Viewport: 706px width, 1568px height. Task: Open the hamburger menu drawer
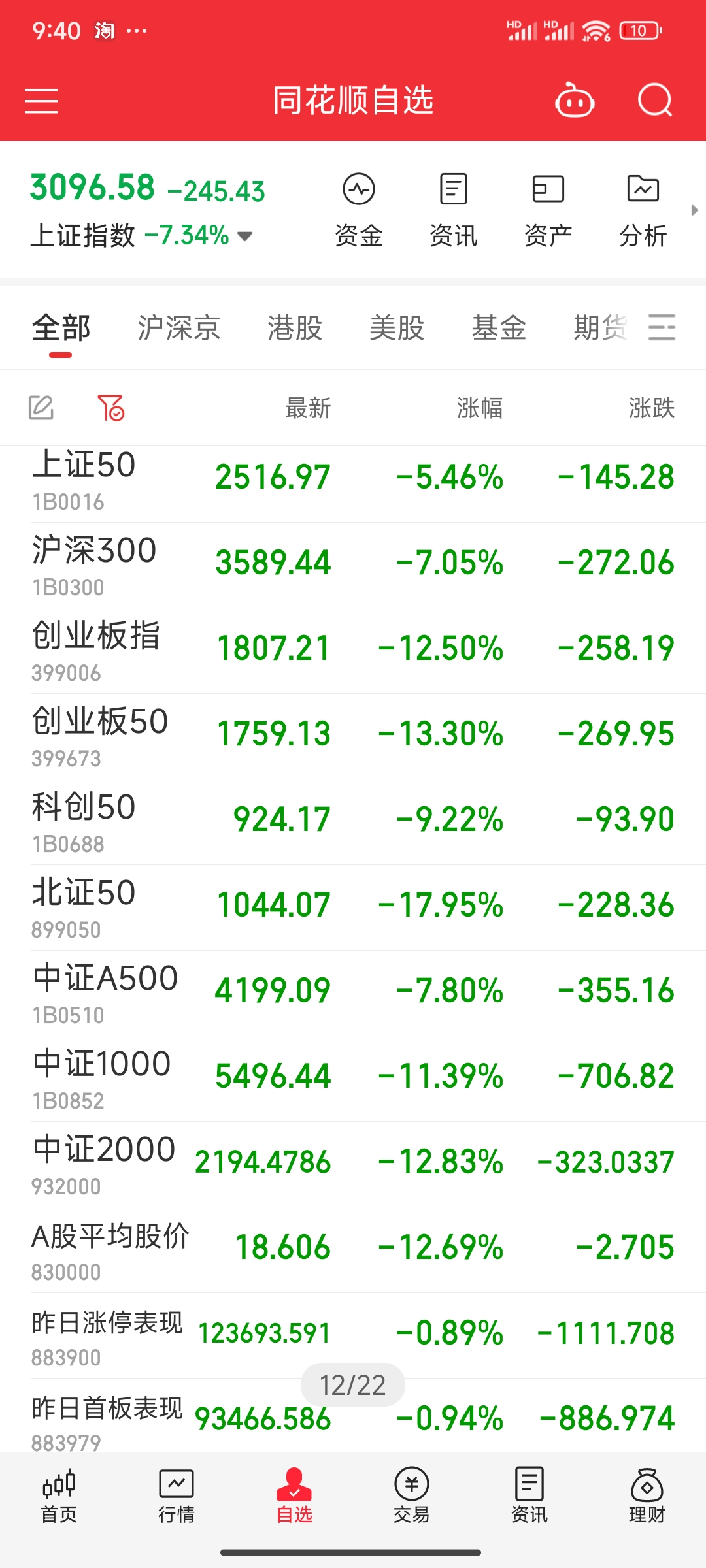pyautogui.click(x=41, y=101)
